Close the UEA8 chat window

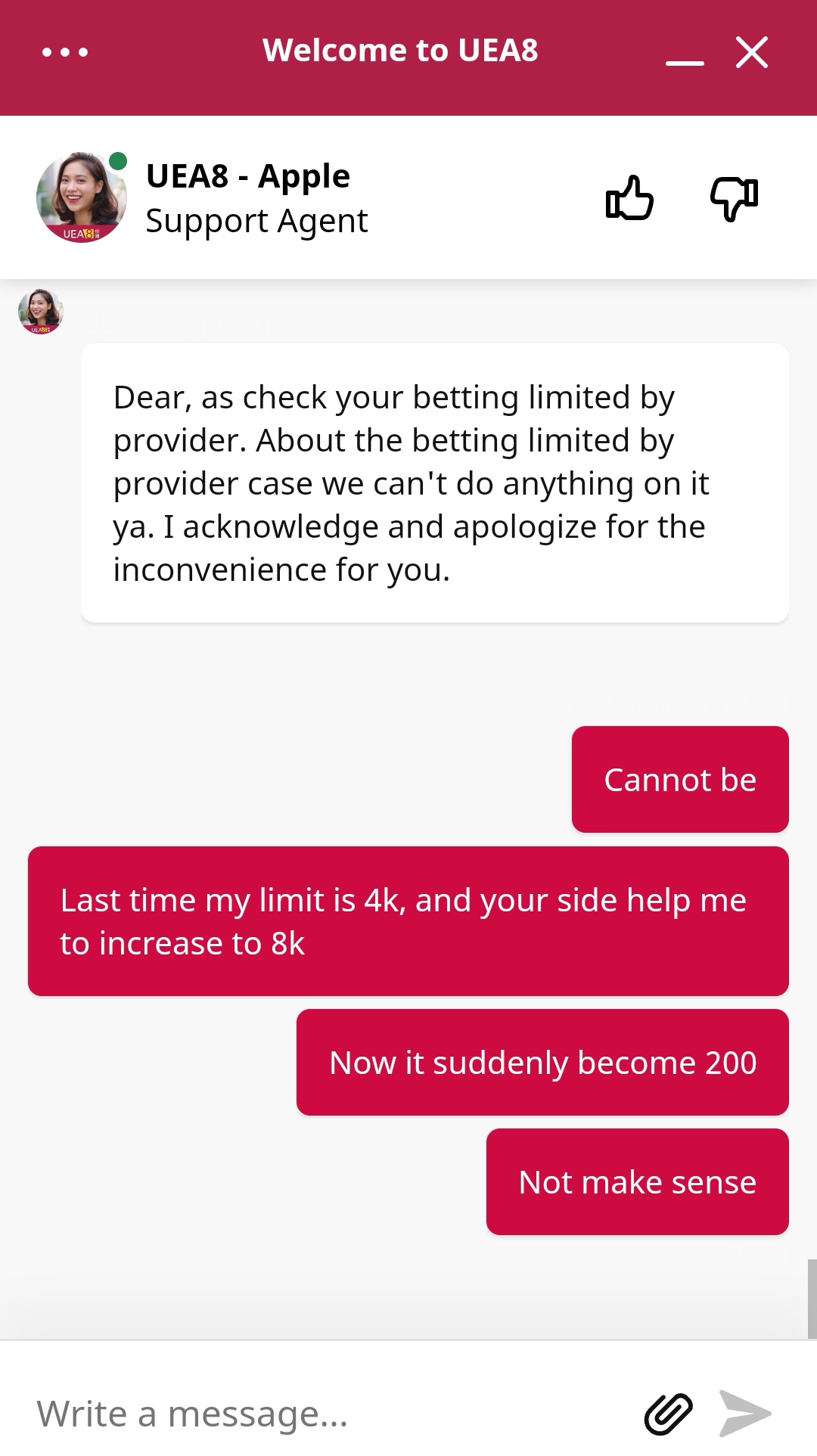(x=752, y=52)
